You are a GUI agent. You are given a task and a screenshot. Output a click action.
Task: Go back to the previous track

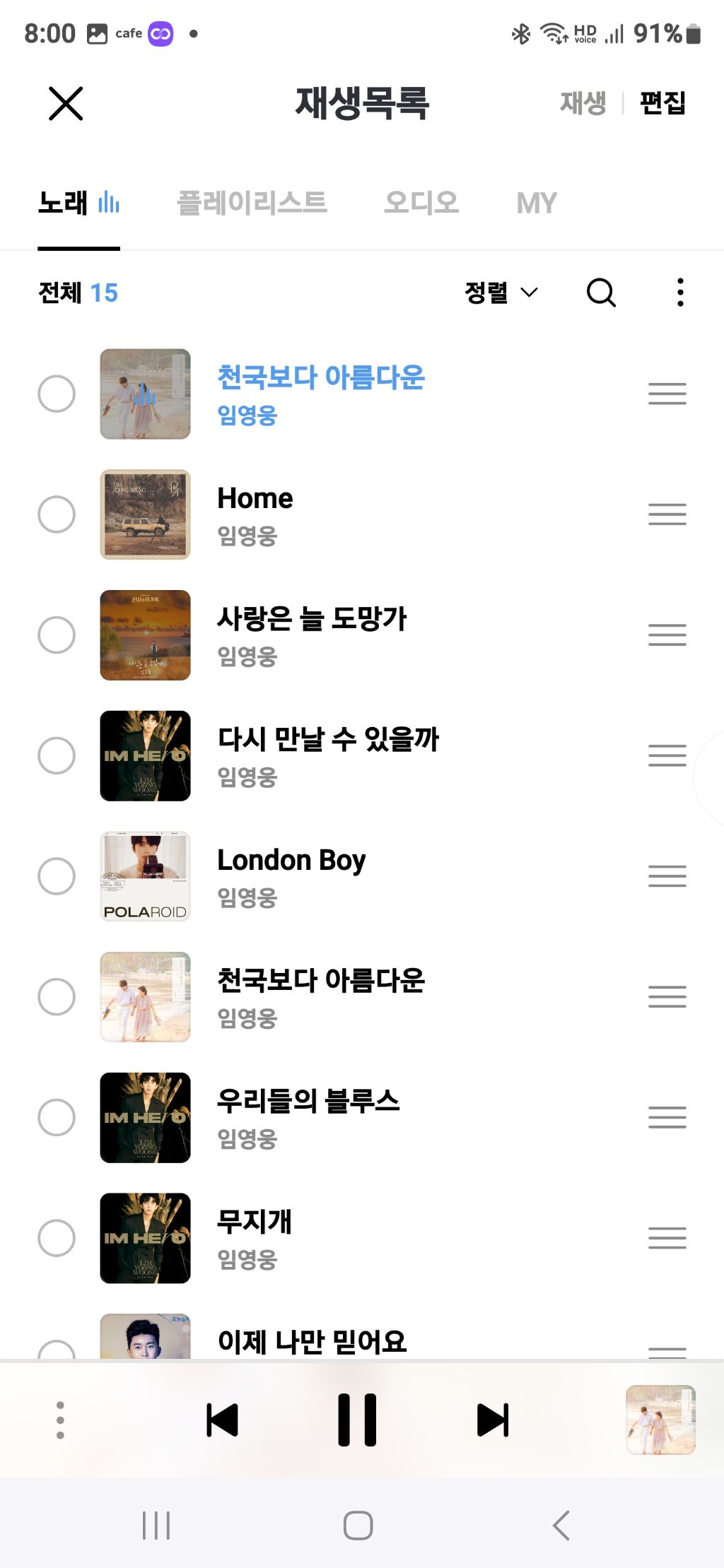(222, 1420)
